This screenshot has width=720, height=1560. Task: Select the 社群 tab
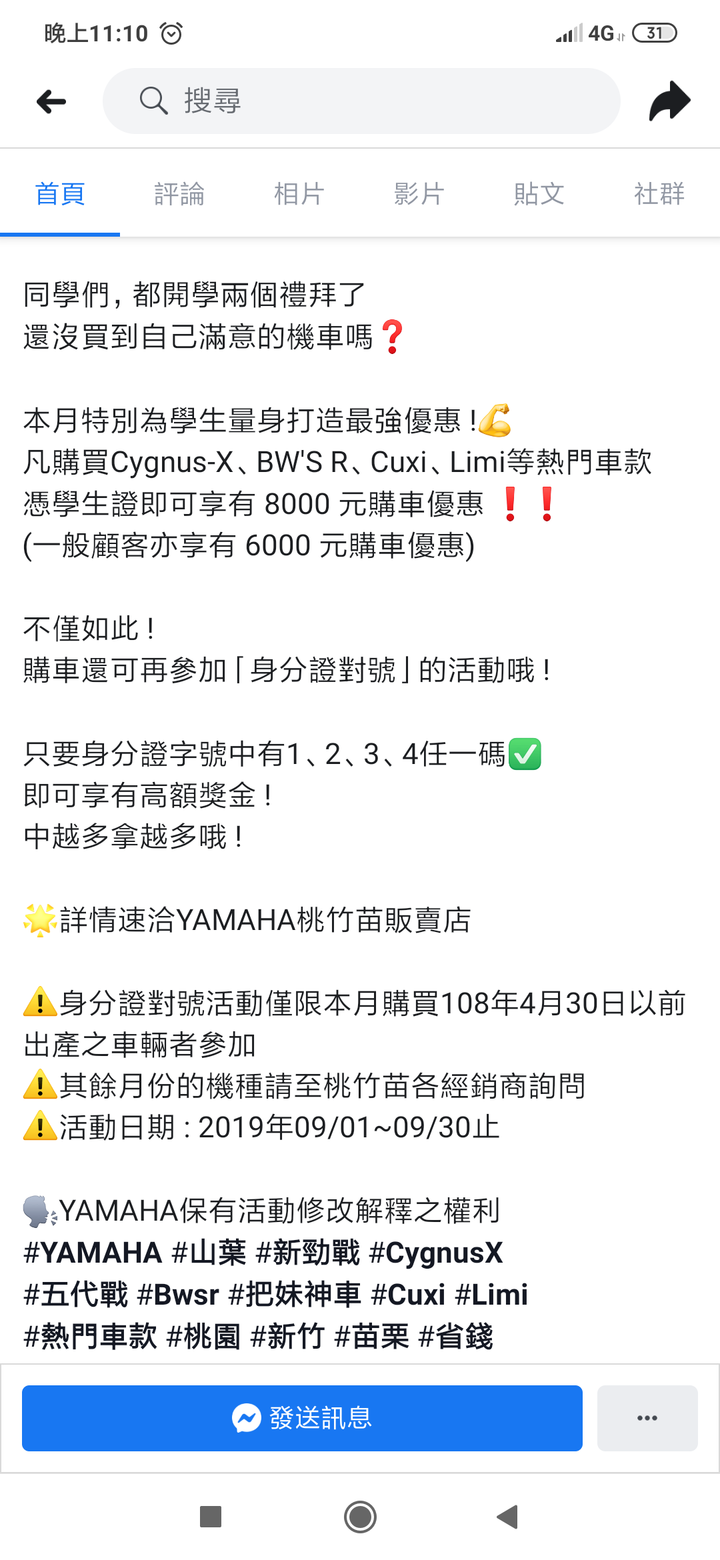pyautogui.click(x=659, y=194)
